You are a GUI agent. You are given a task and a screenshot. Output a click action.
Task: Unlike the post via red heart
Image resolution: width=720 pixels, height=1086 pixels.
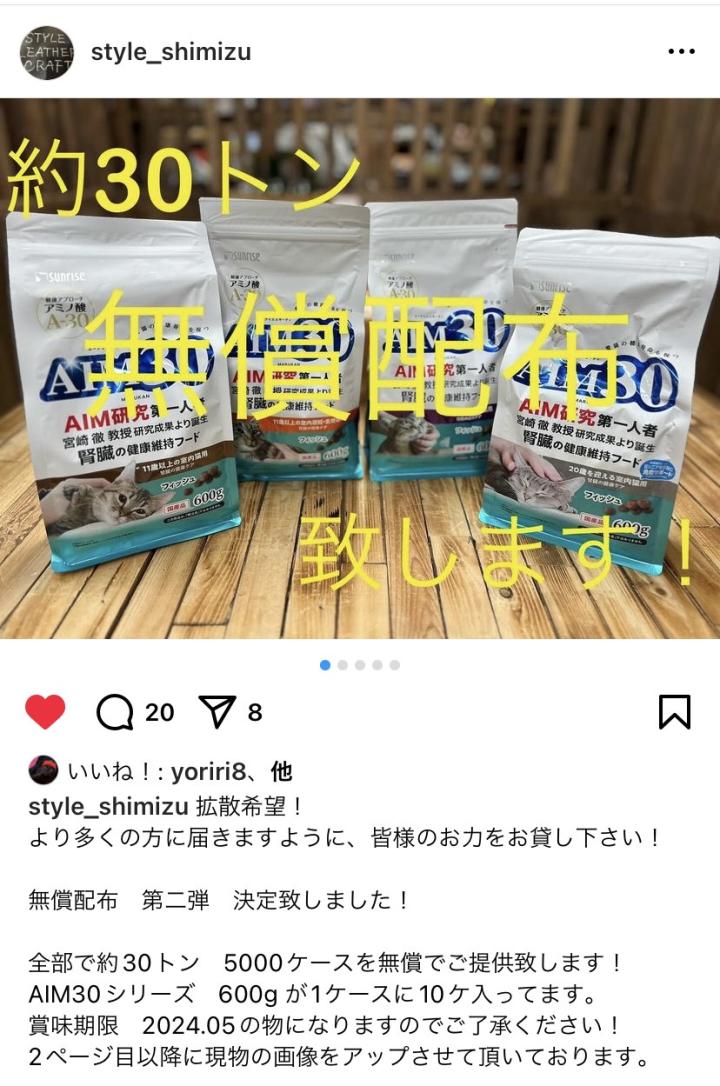point(45,712)
